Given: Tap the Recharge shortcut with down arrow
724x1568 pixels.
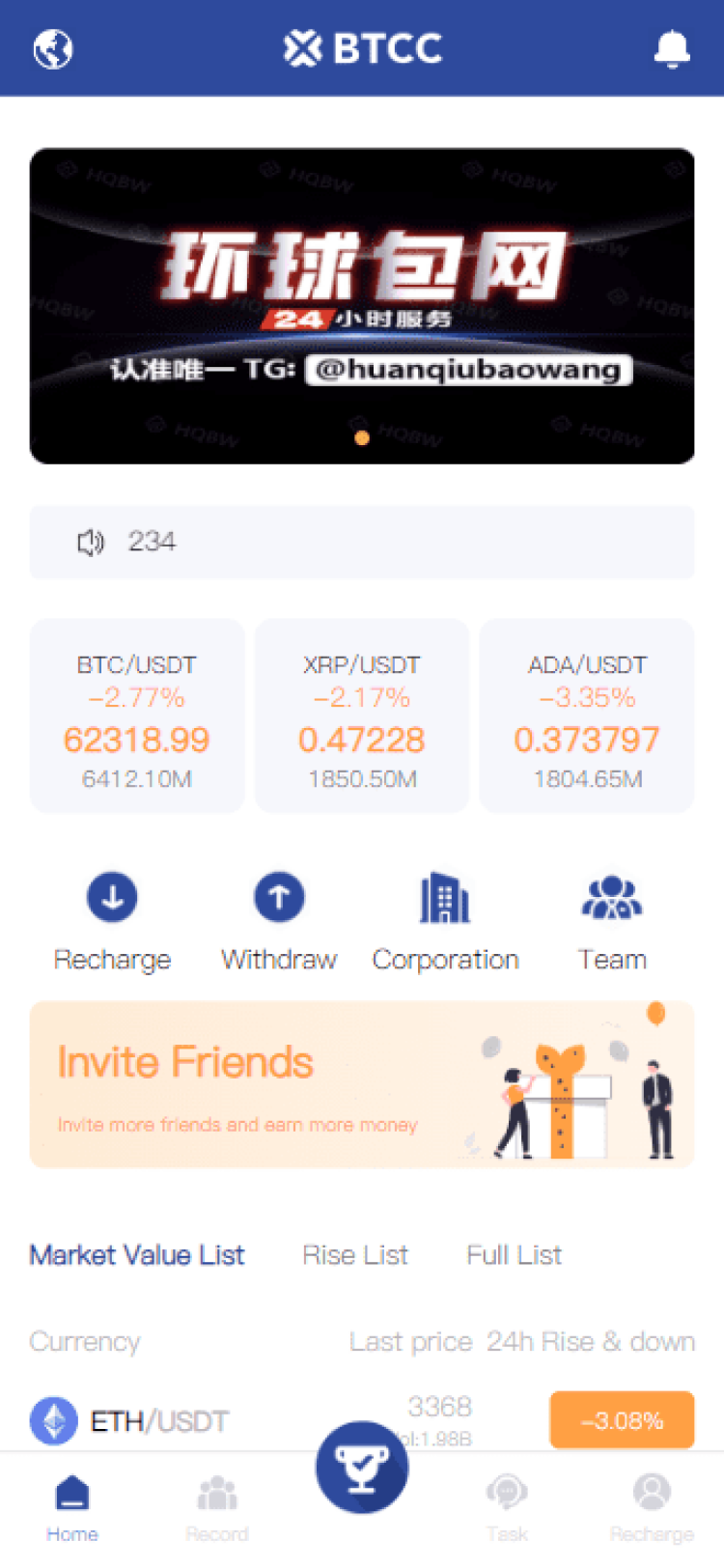Looking at the screenshot, I should [x=113, y=919].
